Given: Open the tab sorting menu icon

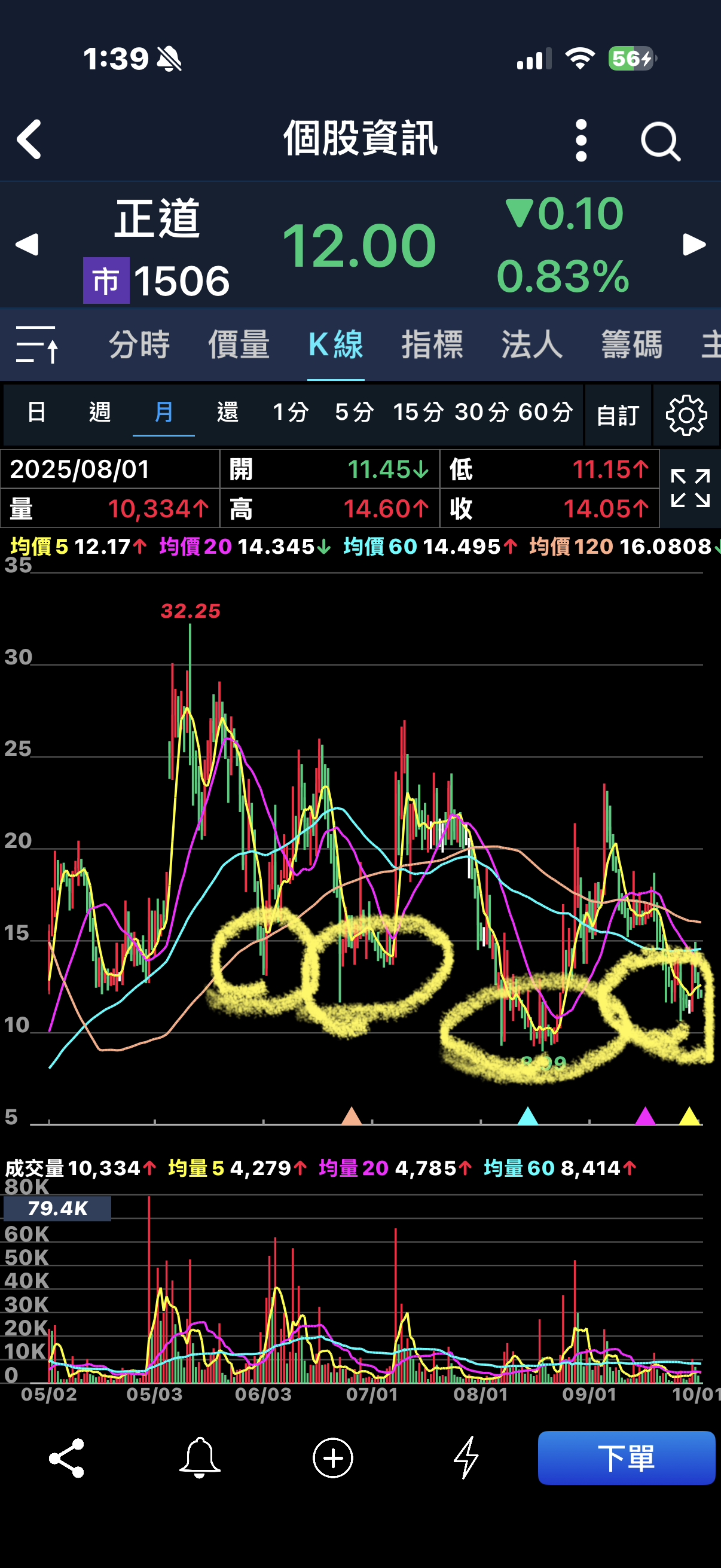Looking at the screenshot, I should coord(36,344).
